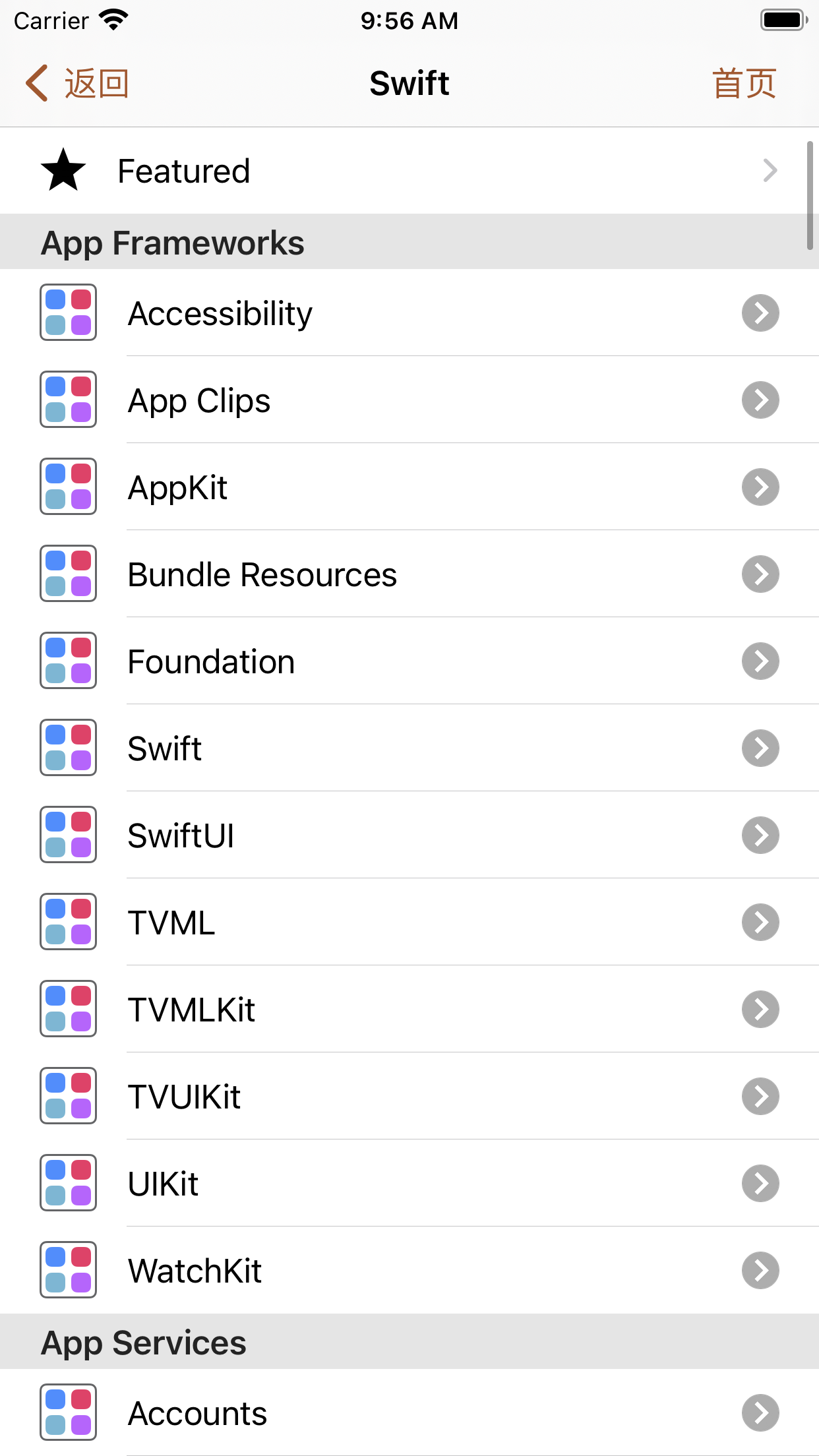Image resolution: width=819 pixels, height=1456 pixels.
Task: Open SwiftUI
Action: [409, 835]
